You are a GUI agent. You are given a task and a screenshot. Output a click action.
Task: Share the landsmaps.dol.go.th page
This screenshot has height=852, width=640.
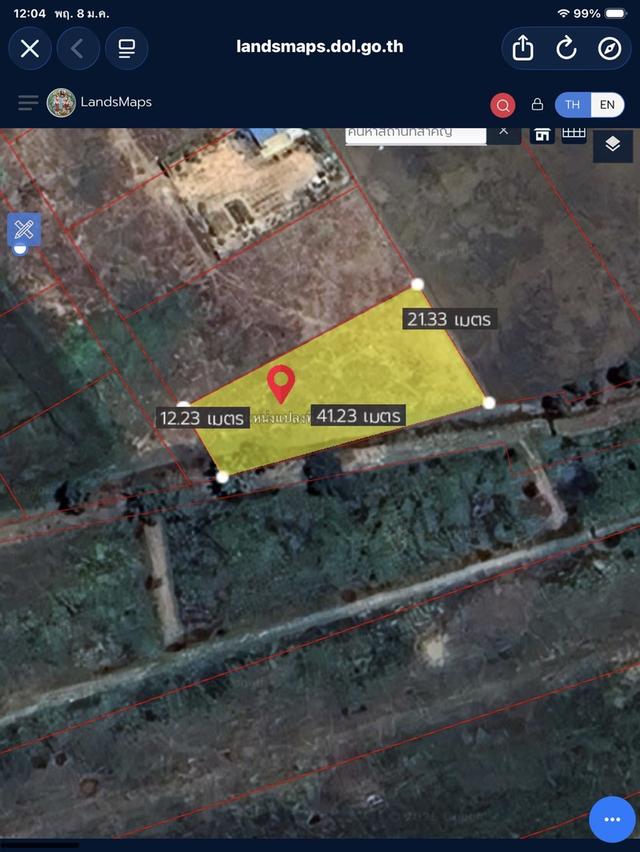tap(523, 48)
